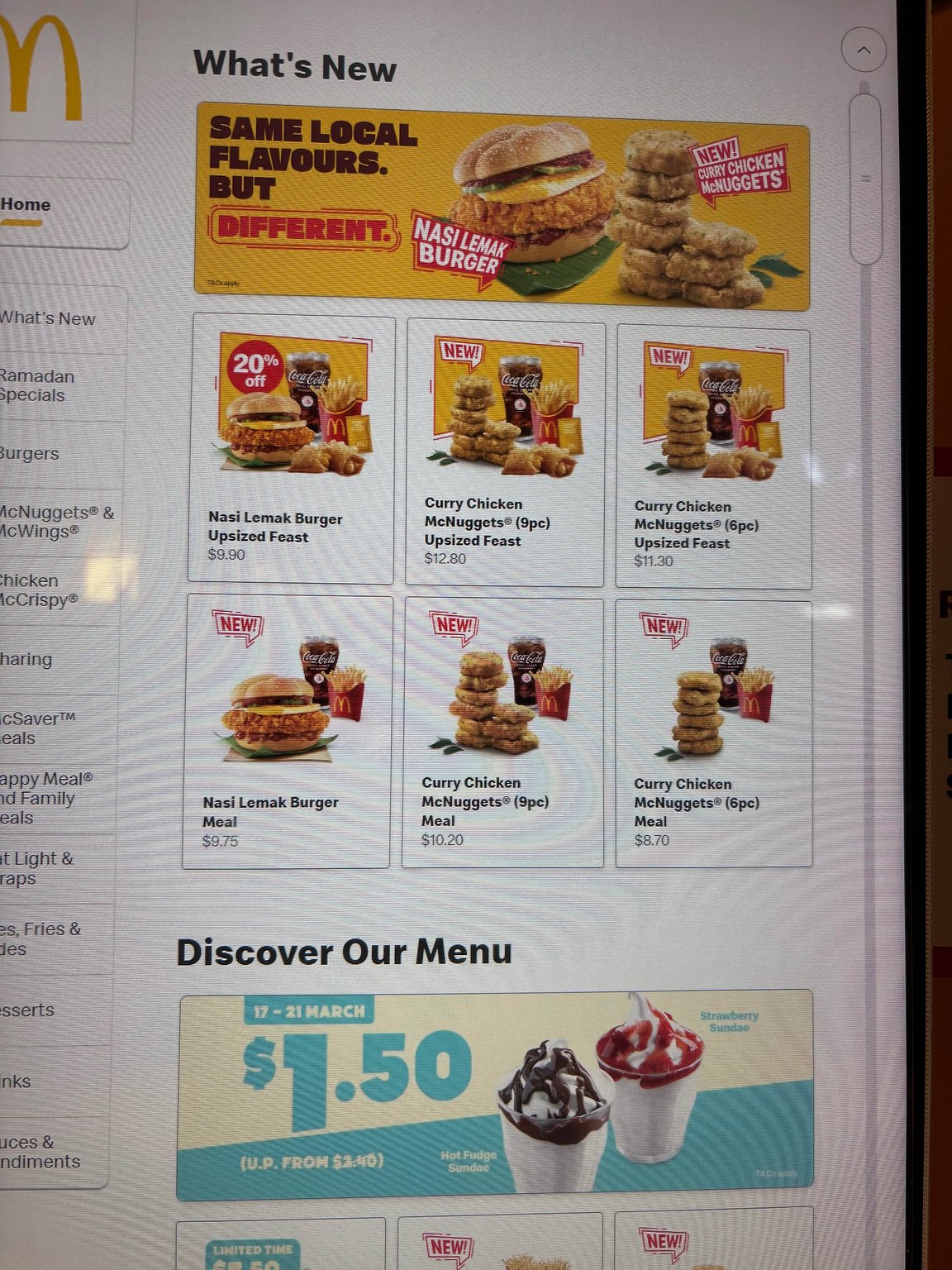
Task: Open the Nasi Lemak Burger banner
Action: coord(501,207)
